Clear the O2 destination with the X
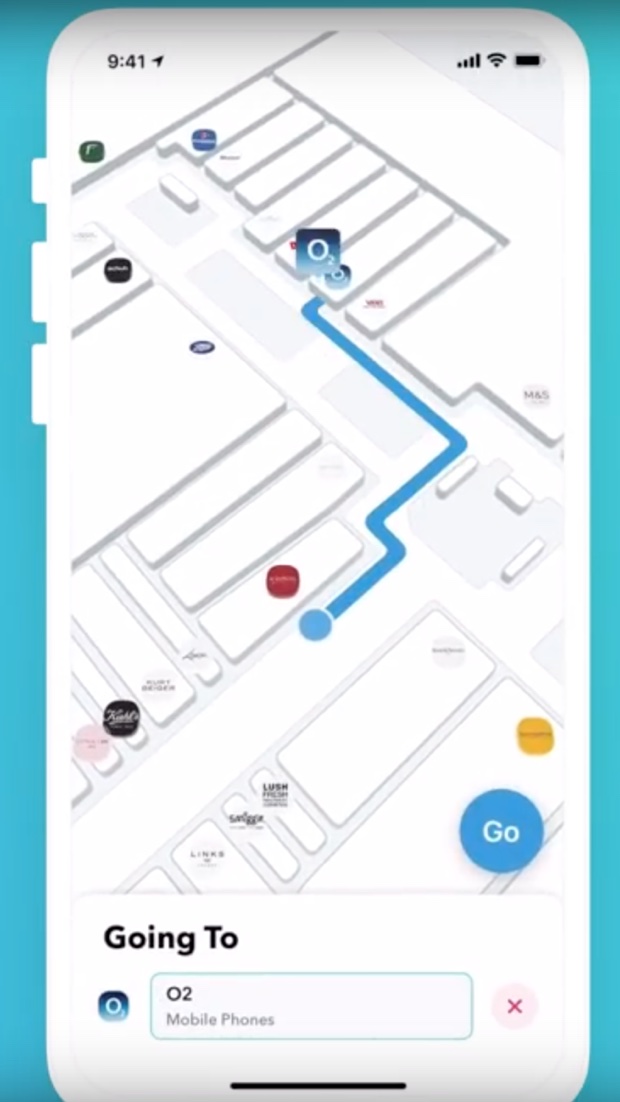 click(x=514, y=1006)
